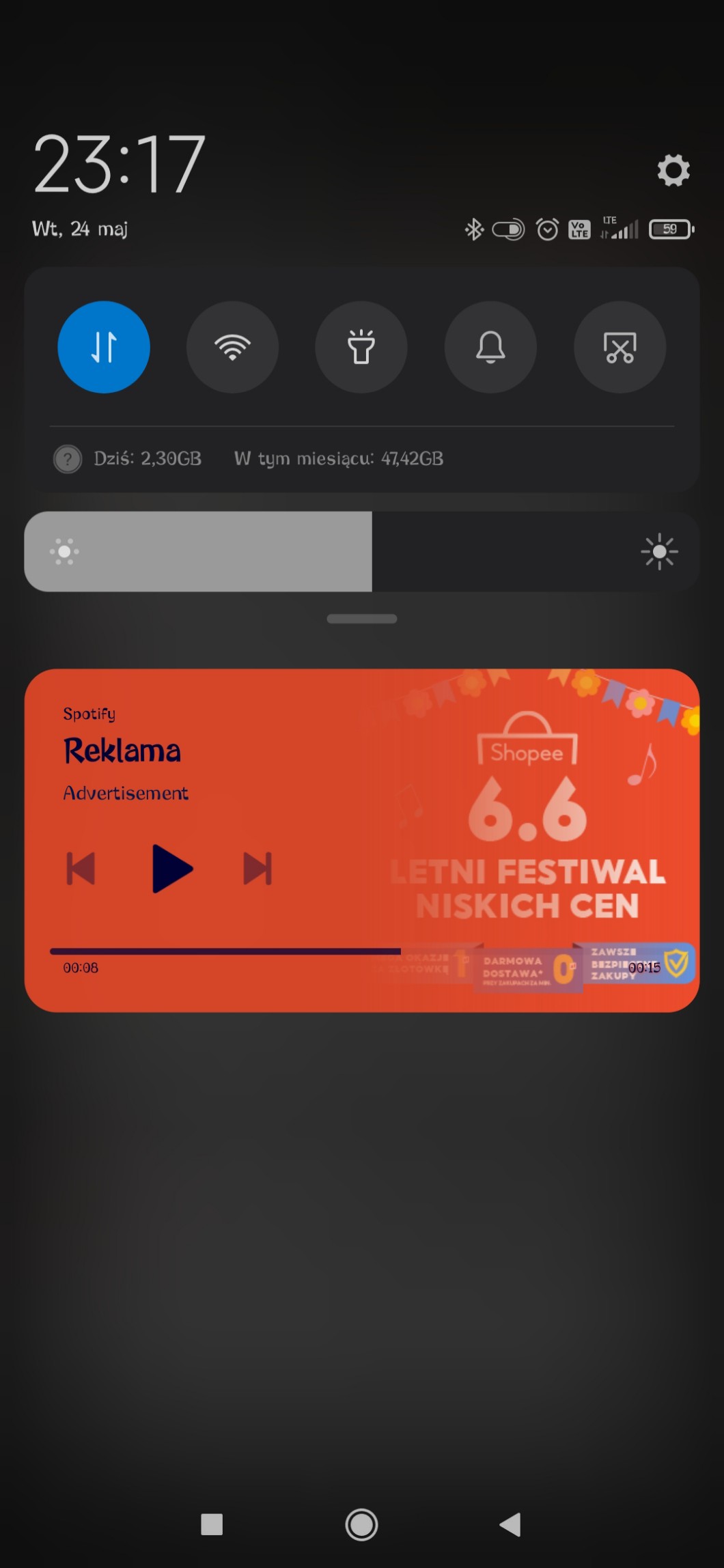Turn on the flashlight
Image resolution: width=724 pixels, height=1568 pixels.
[361, 347]
